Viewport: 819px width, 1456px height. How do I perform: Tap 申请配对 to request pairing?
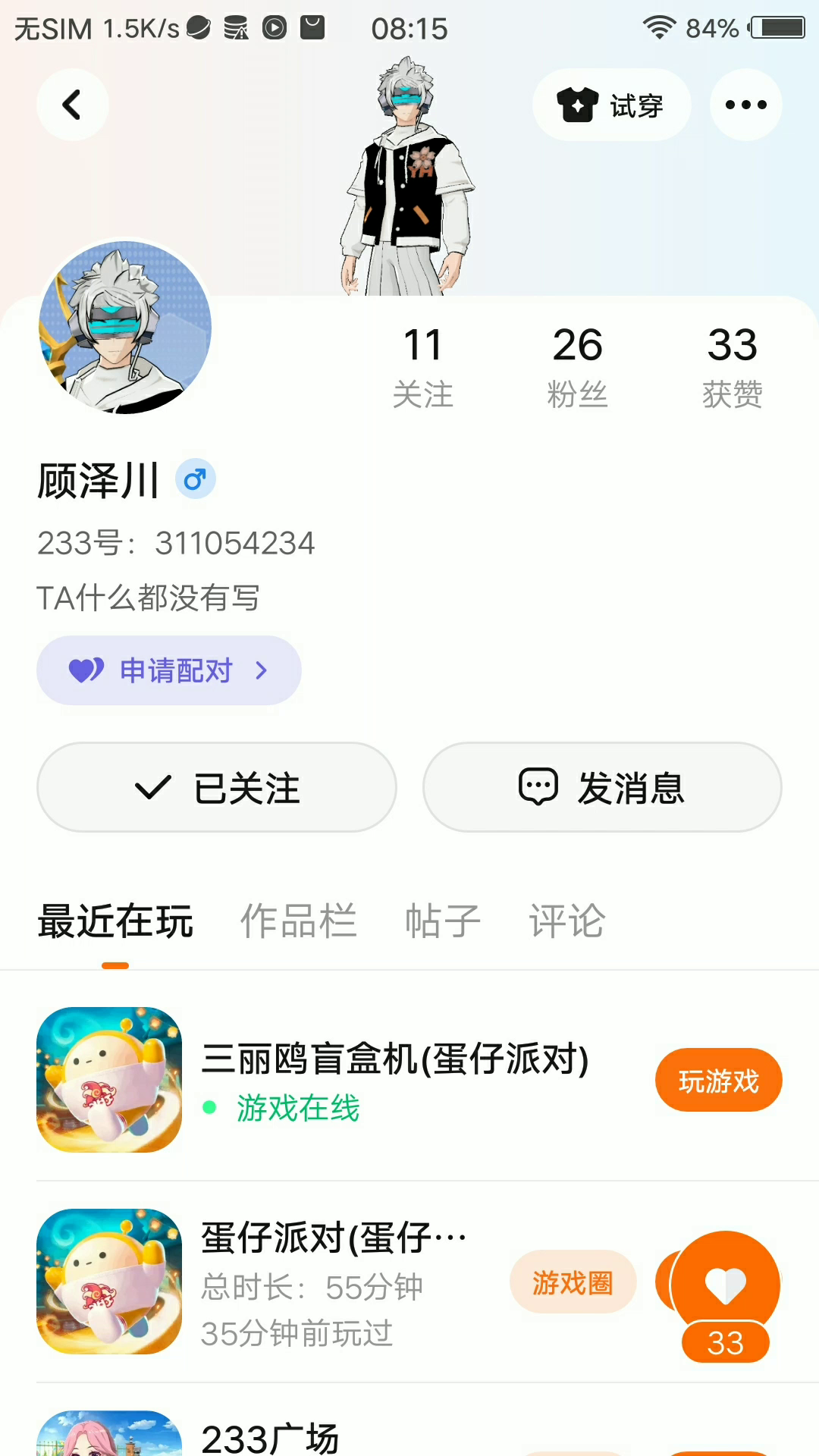[169, 670]
